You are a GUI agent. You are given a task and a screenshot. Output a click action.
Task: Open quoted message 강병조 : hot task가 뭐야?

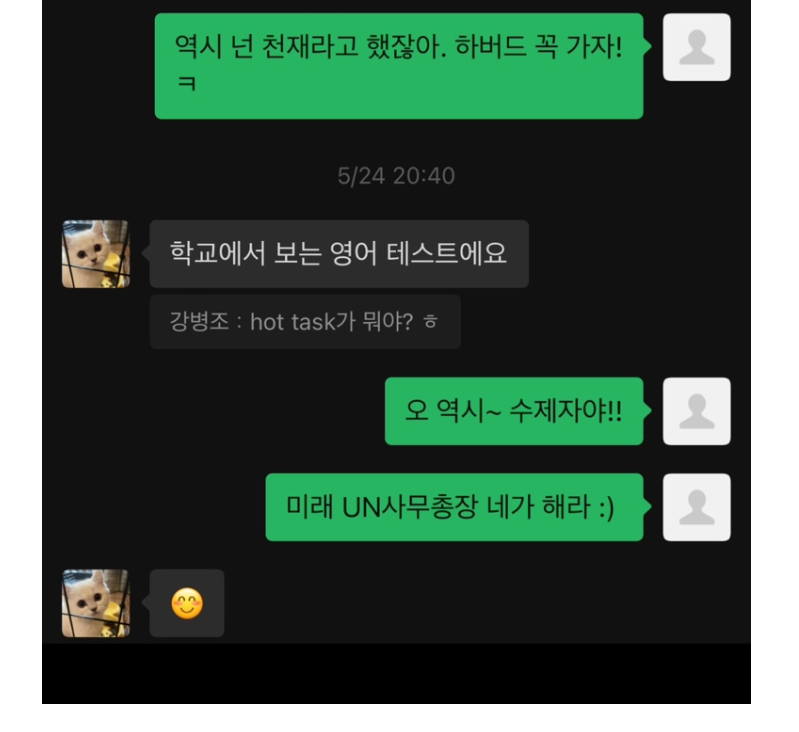(x=305, y=322)
